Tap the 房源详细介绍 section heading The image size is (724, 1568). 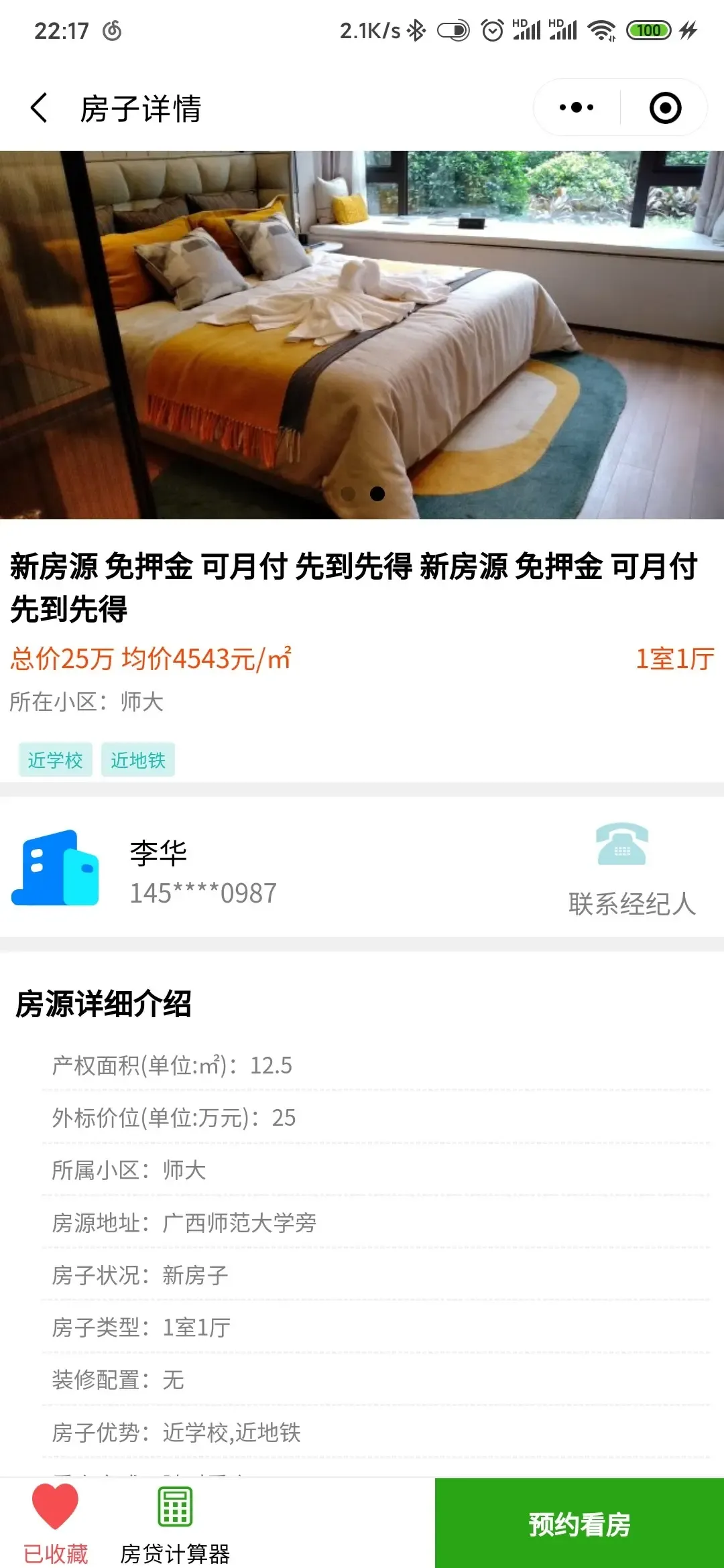click(107, 1000)
